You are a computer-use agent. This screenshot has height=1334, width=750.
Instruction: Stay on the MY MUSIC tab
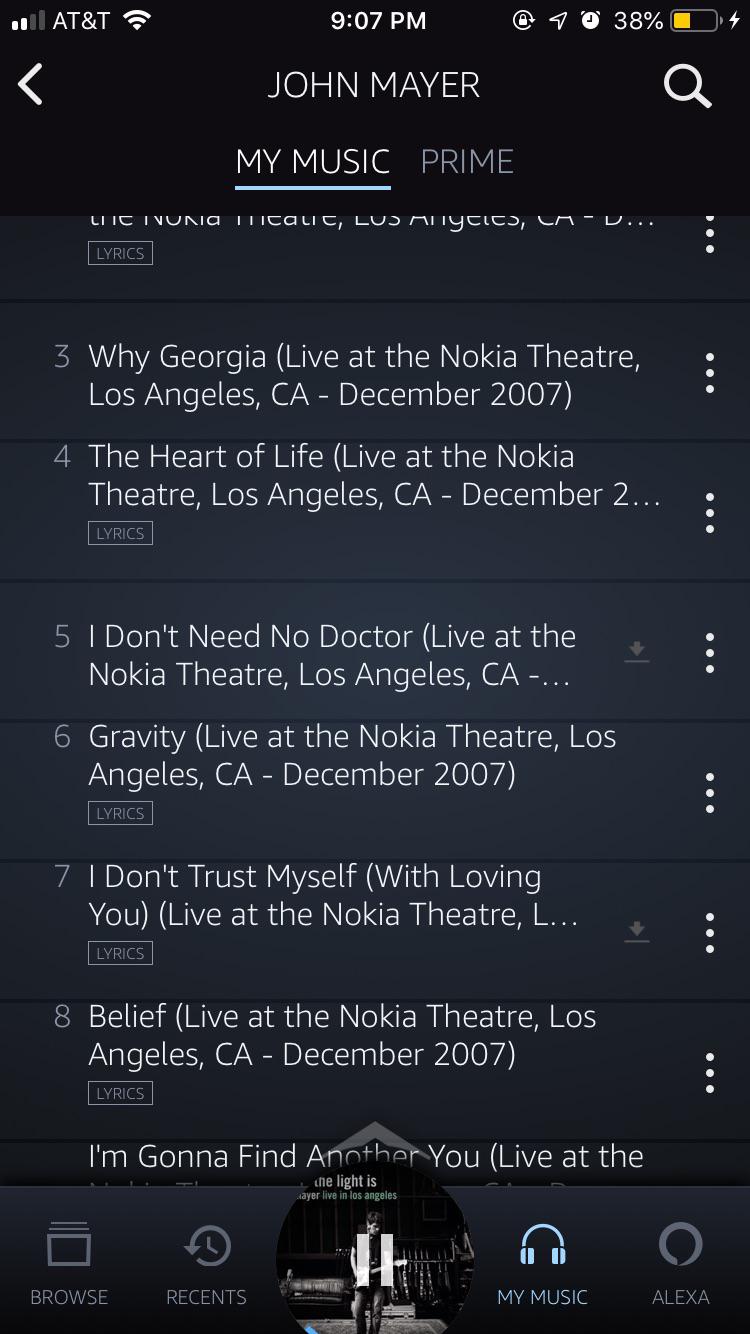point(312,161)
